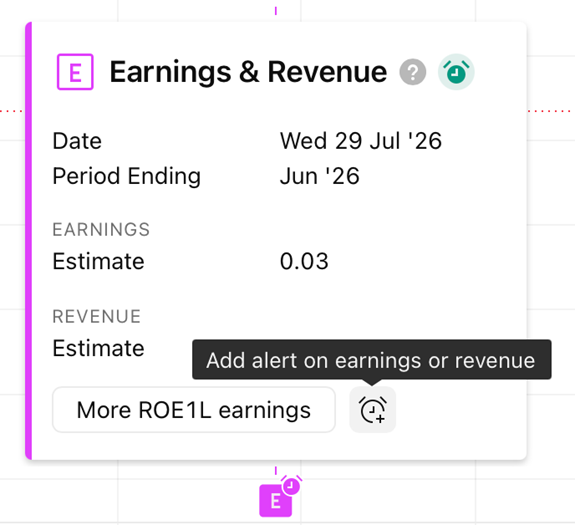The width and height of the screenshot is (575, 525).
Task: Tap the green alarm clock icon
Action: point(456,72)
